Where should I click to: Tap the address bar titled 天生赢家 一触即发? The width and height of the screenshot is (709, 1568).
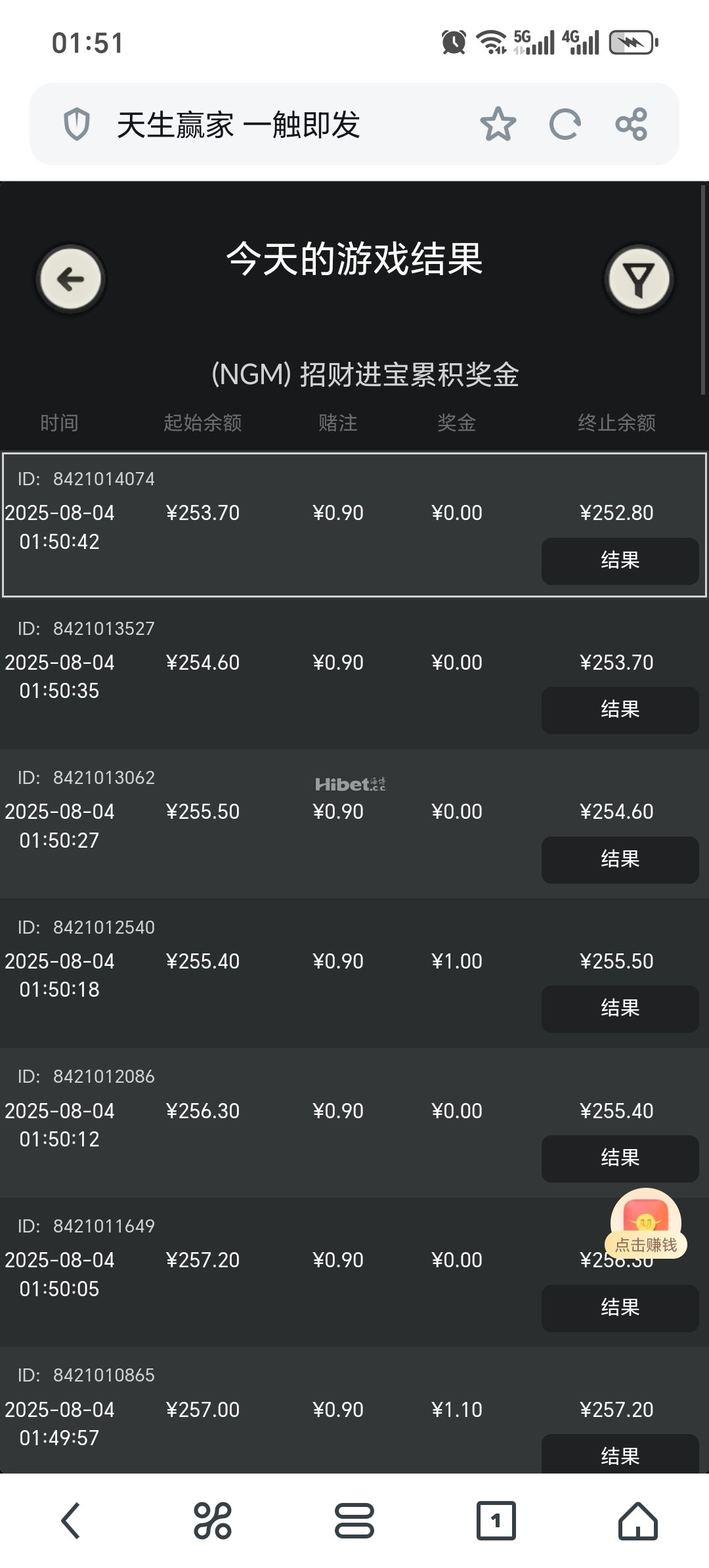(263, 124)
